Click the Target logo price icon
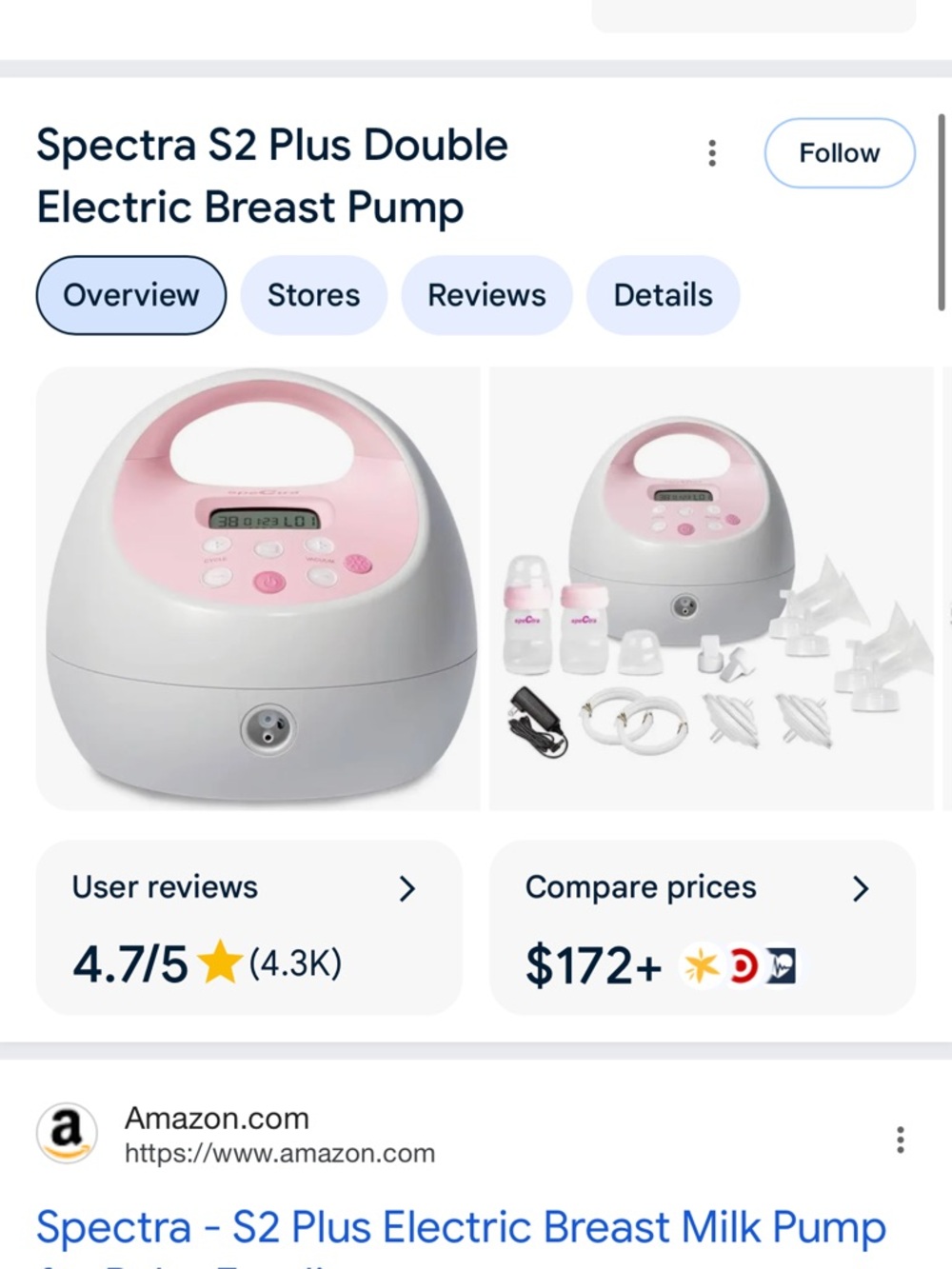The height and width of the screenshot is (1269, 952). point(742,964)
